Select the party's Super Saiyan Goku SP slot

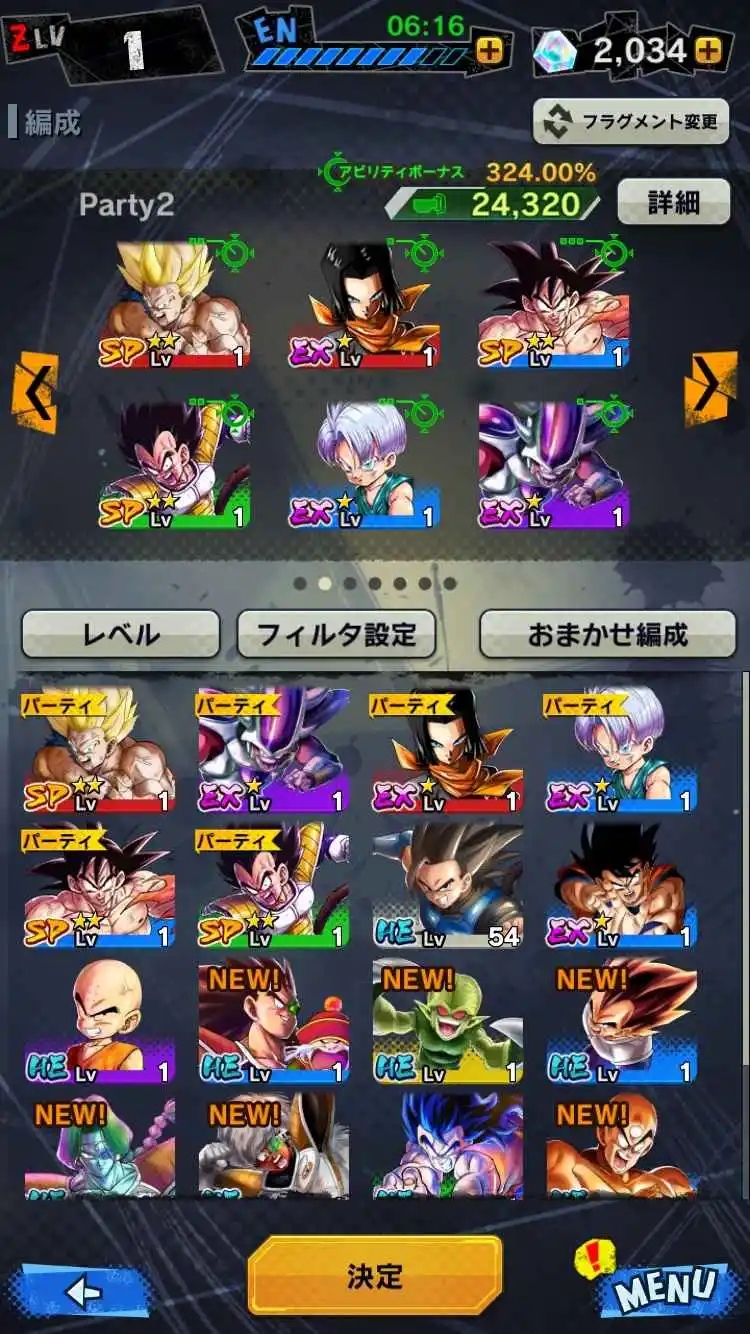174,305
